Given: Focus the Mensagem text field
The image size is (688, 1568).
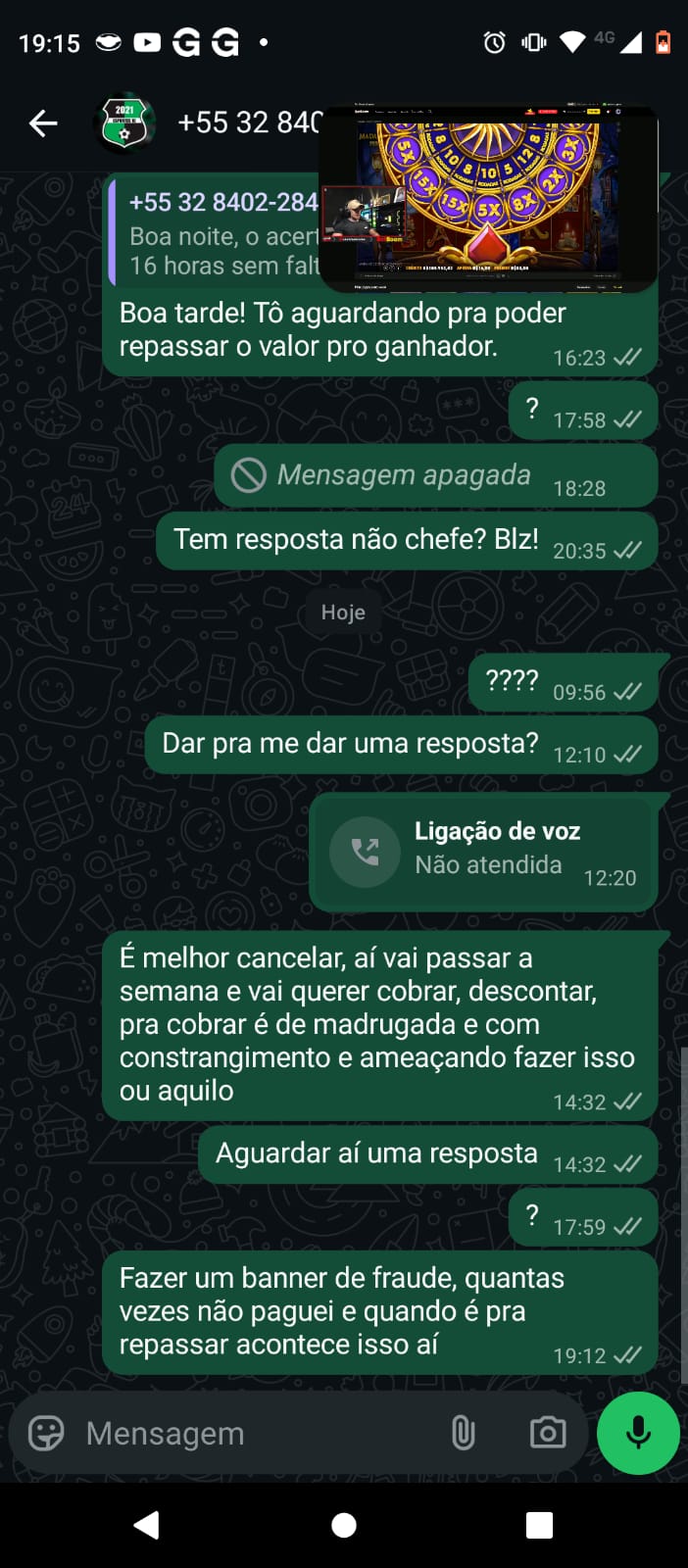Looking at the screenshot, I should point(255,1434).
